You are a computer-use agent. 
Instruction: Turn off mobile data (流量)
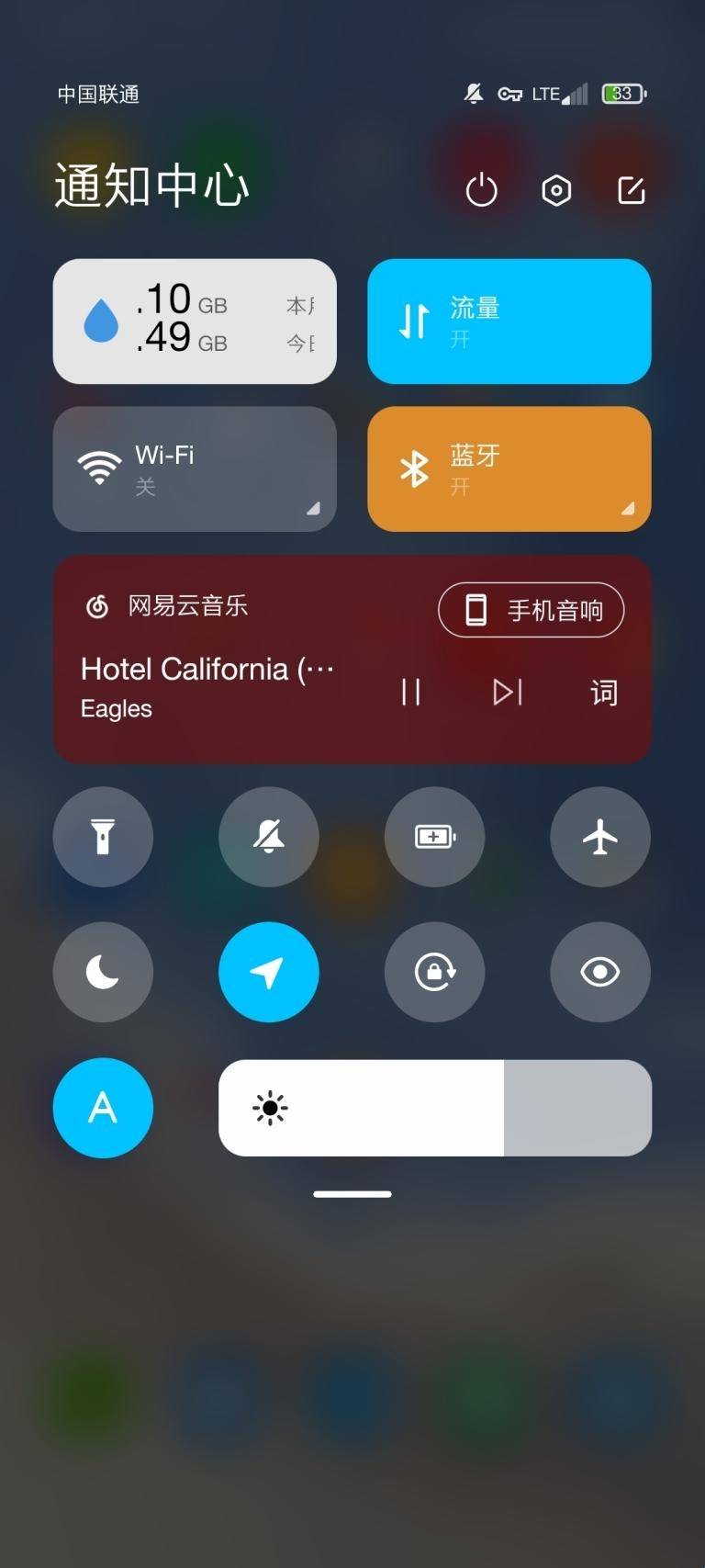pos(509,321)
